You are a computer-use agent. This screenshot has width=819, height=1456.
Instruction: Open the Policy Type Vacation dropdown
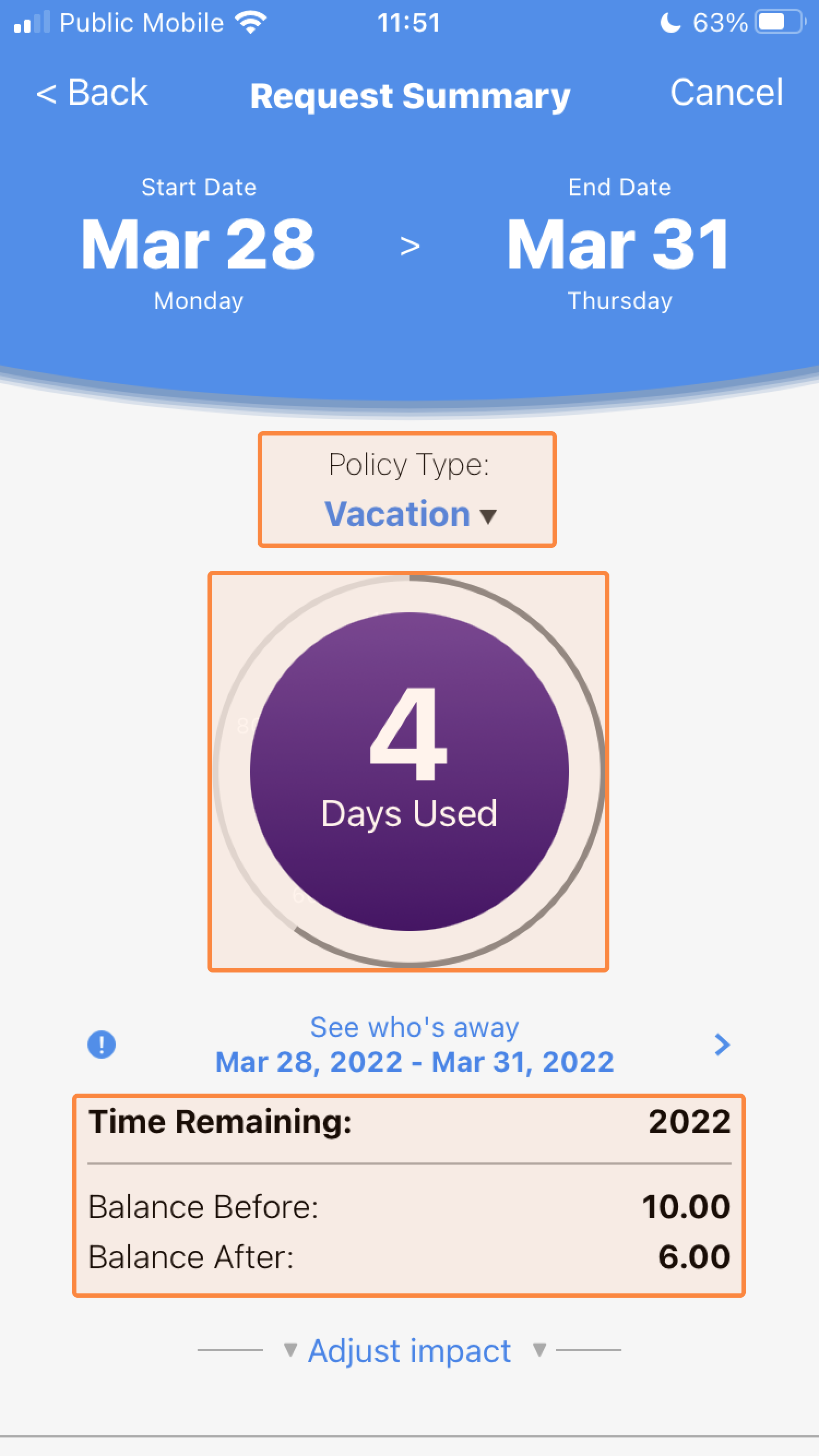(410, 513)
